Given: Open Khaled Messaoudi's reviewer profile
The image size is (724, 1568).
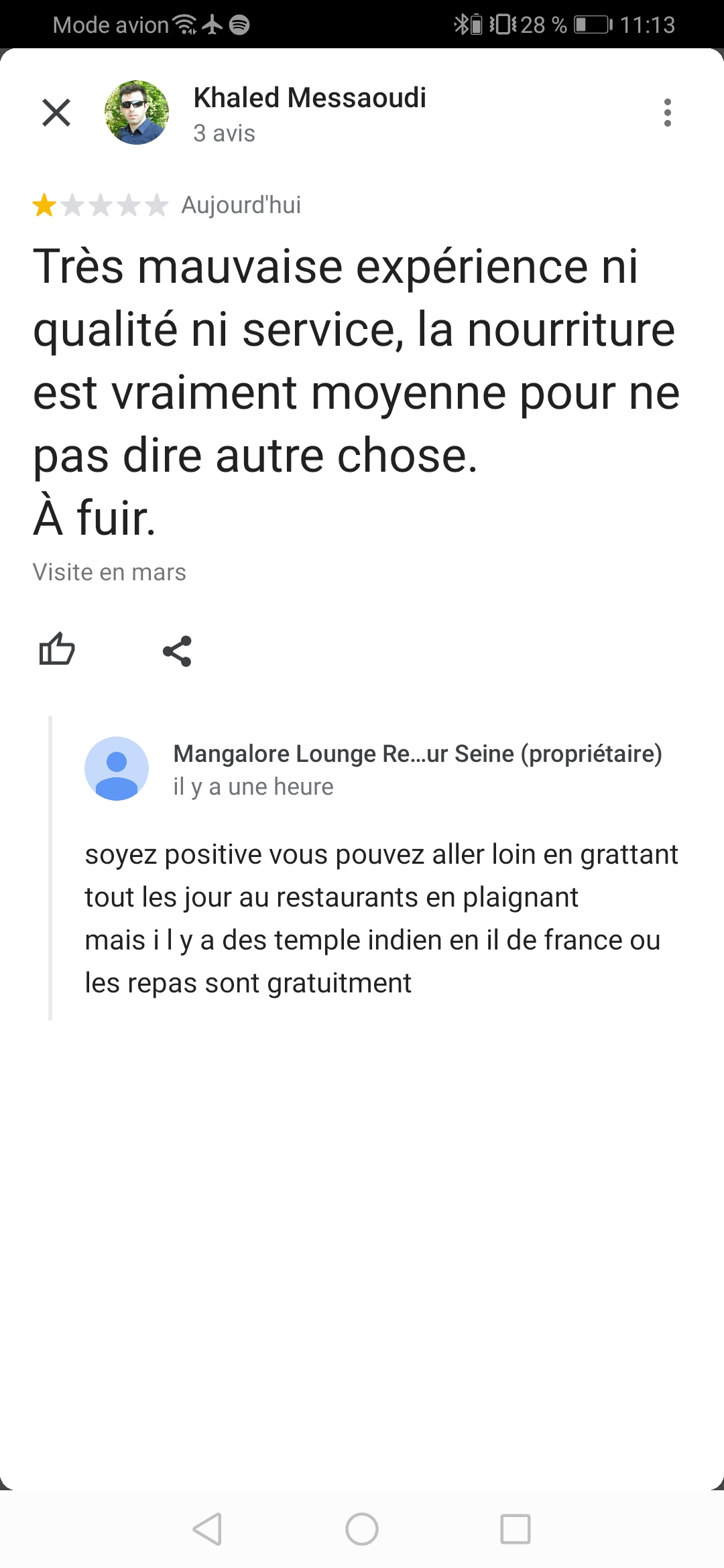Looking at the screenshot, I should click(309, 99).
